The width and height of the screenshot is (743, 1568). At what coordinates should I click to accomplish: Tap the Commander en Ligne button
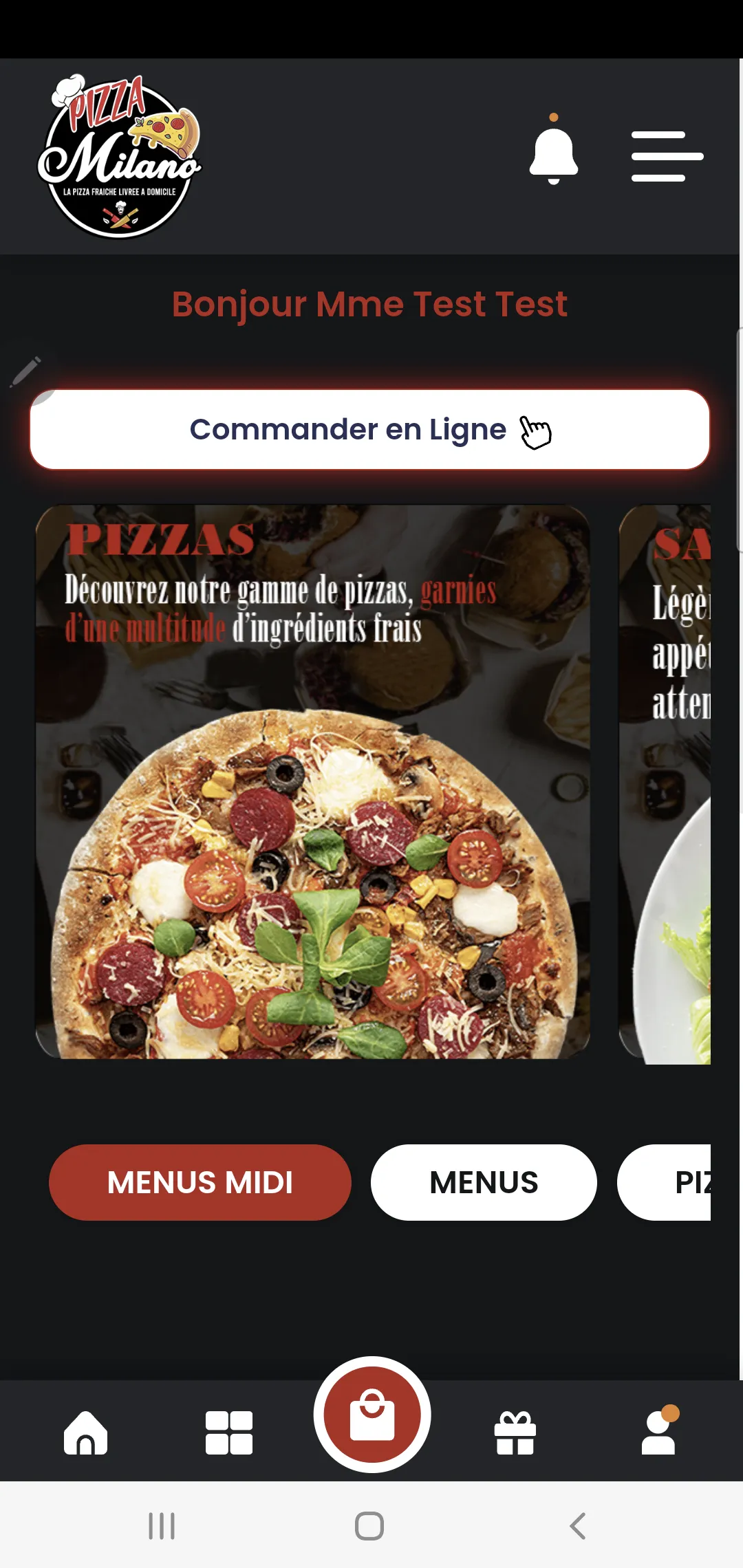tap(369, 430)
